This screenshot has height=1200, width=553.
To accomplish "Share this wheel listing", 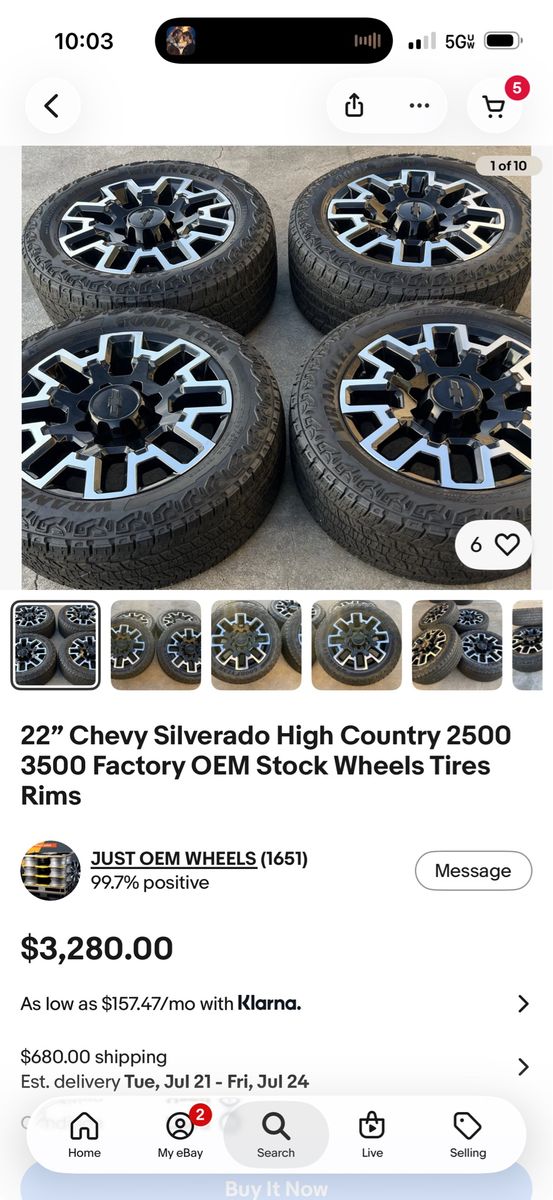I will (x=354, y=106).
